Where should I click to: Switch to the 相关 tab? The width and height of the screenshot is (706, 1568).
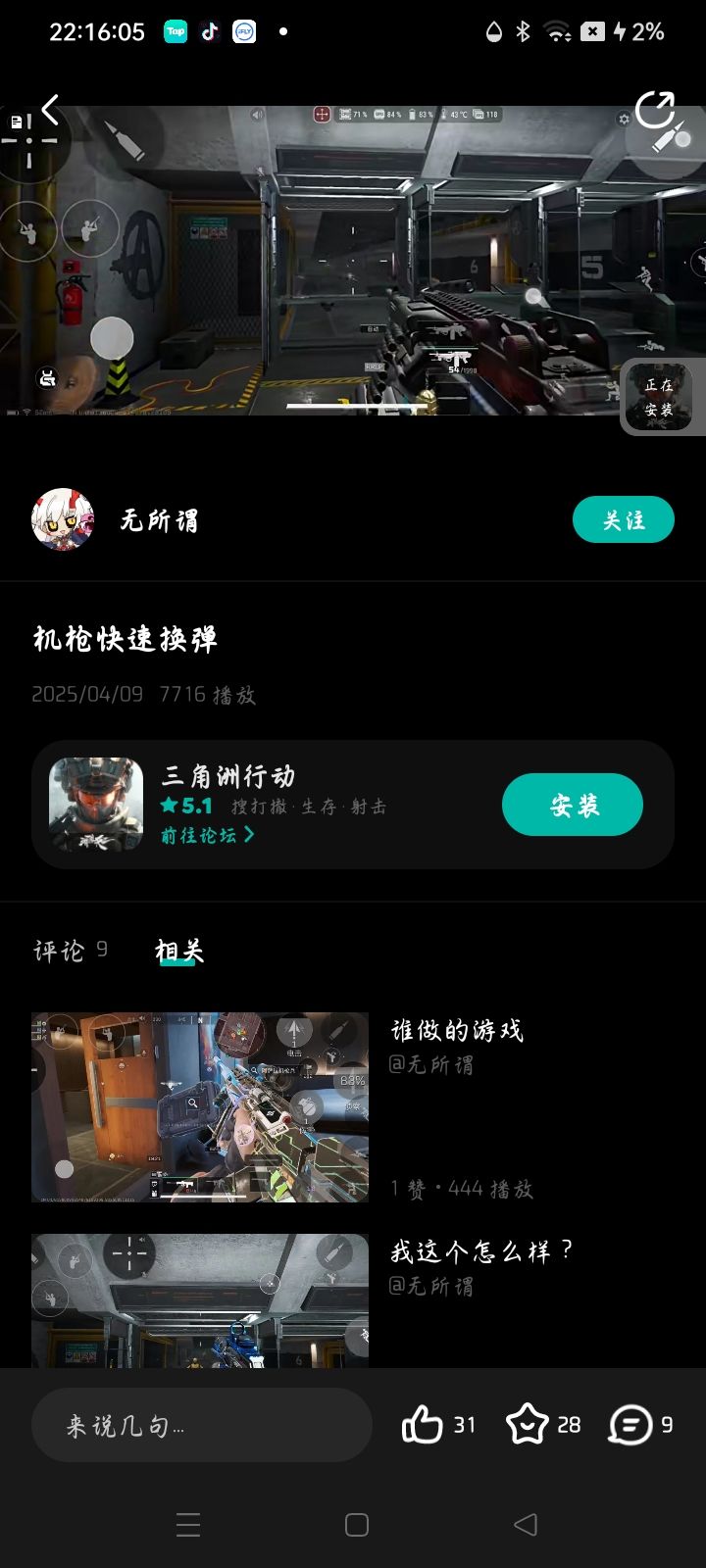point(176,951)
